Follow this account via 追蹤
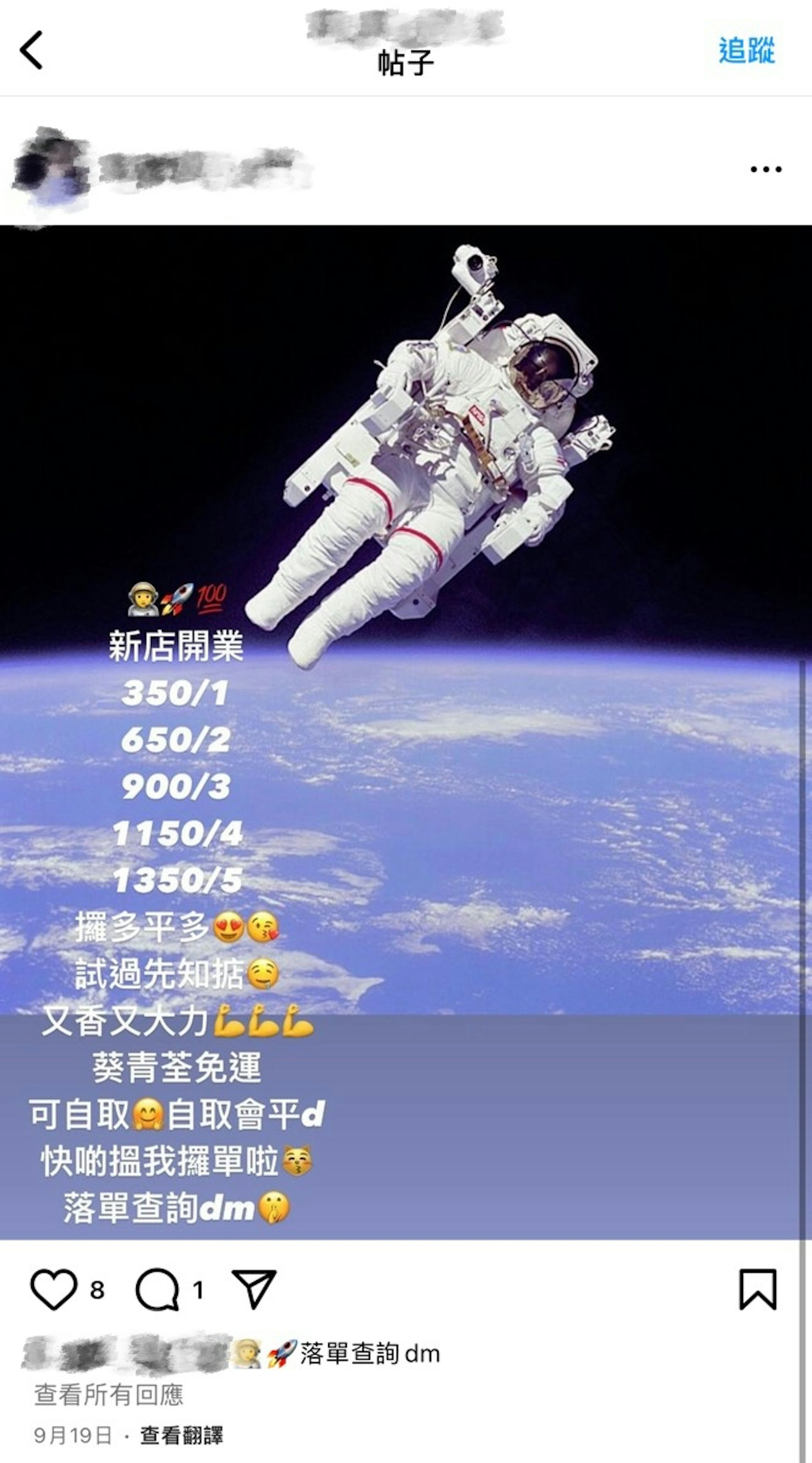The width and height of the screenshot is (812, 1463). (746, 50)
